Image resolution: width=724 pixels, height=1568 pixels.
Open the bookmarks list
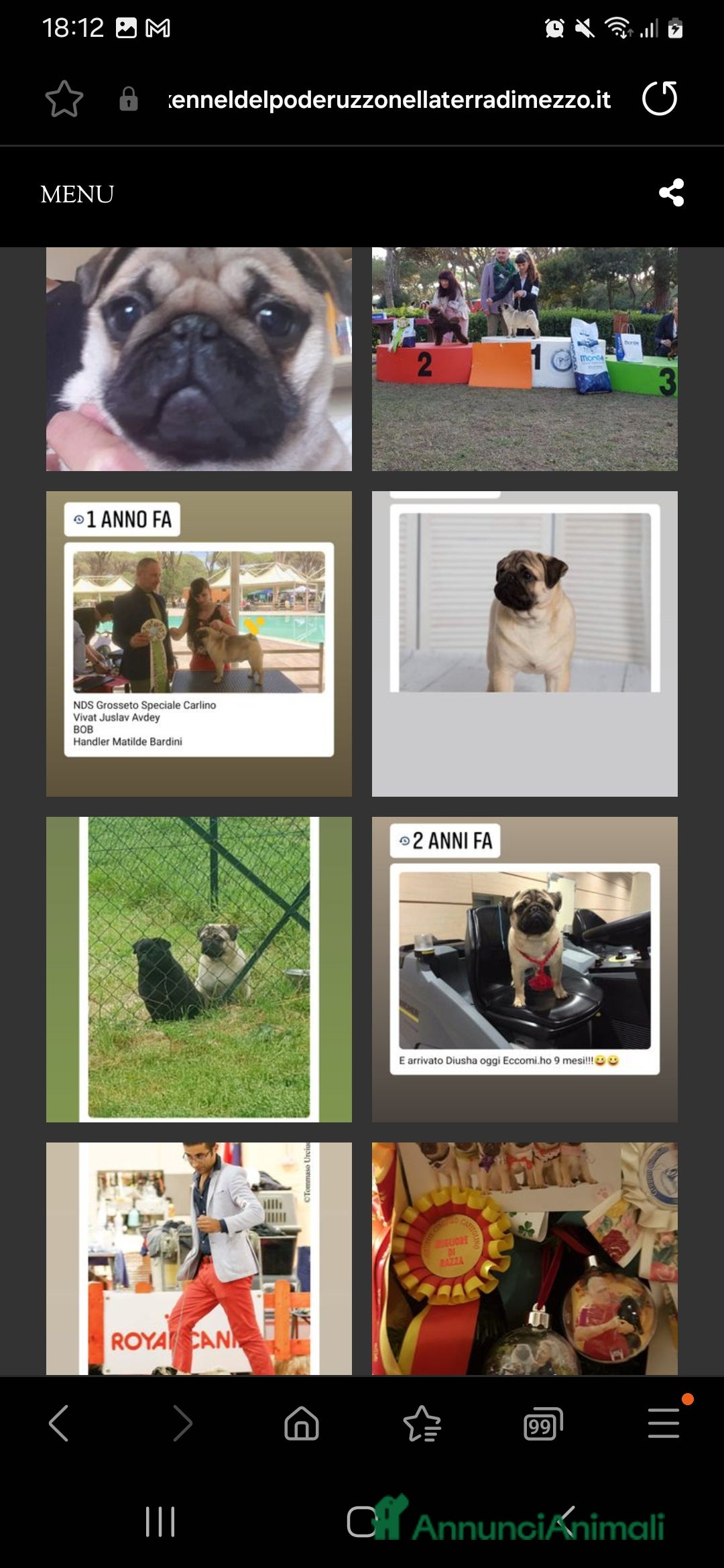[x=422, y=1423]
